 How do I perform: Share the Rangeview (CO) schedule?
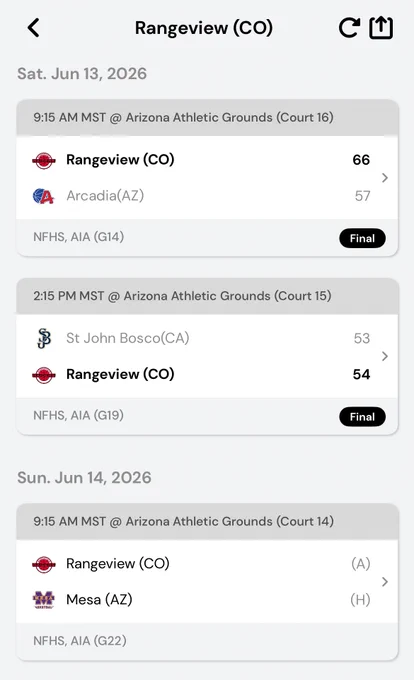click(381, 28)
